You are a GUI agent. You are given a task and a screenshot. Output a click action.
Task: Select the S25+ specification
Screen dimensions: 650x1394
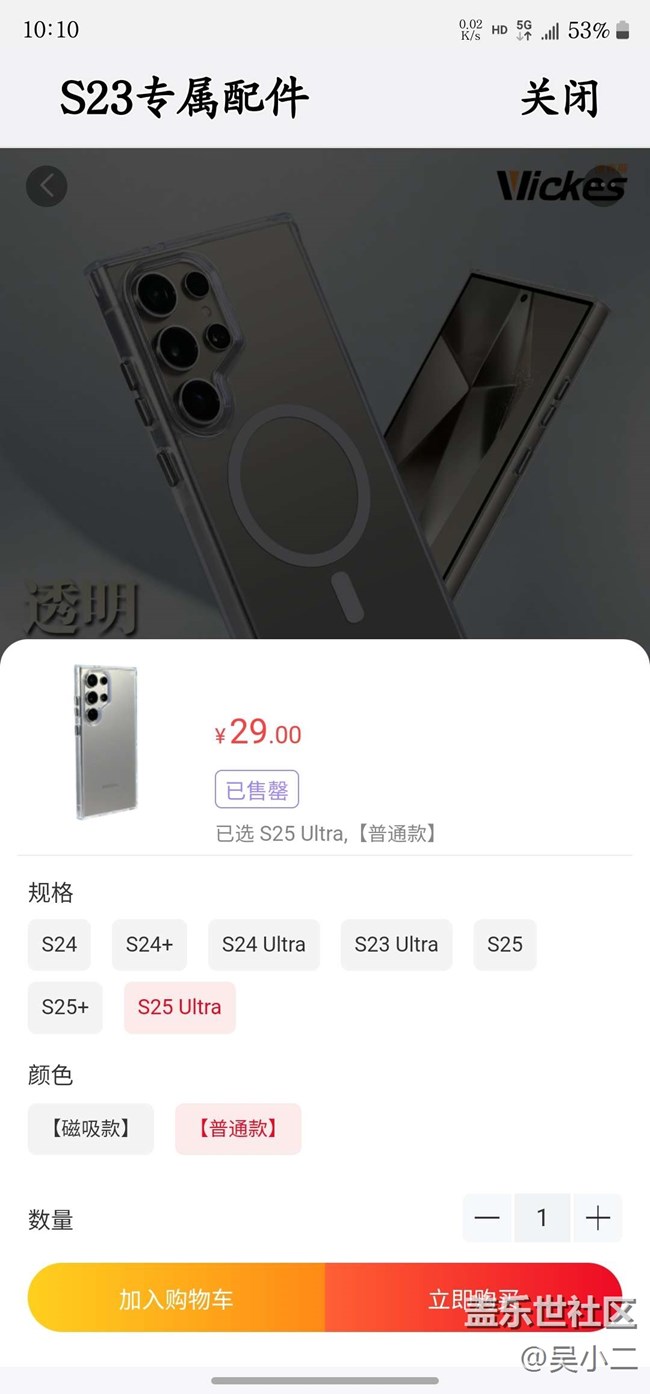tap(65, 1007)
